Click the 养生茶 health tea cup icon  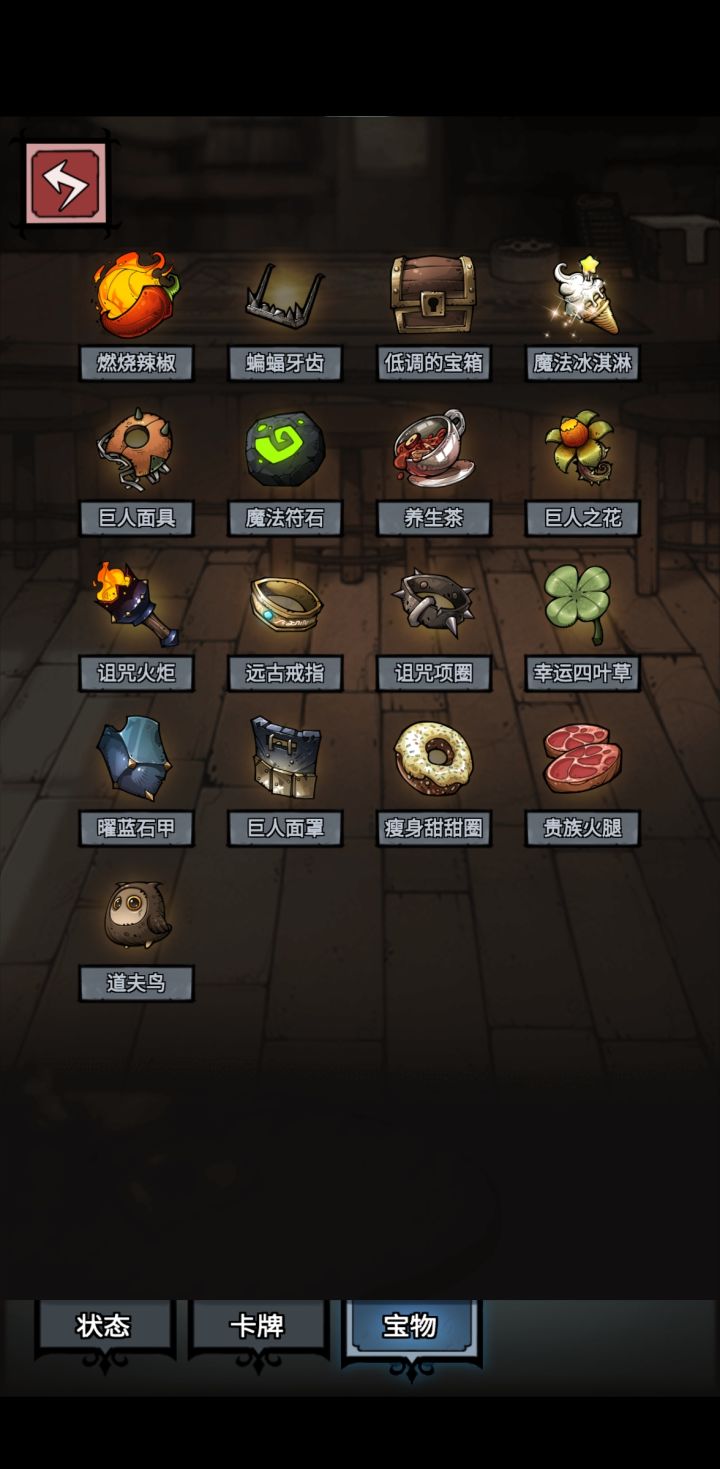click(x=435, y=450)
